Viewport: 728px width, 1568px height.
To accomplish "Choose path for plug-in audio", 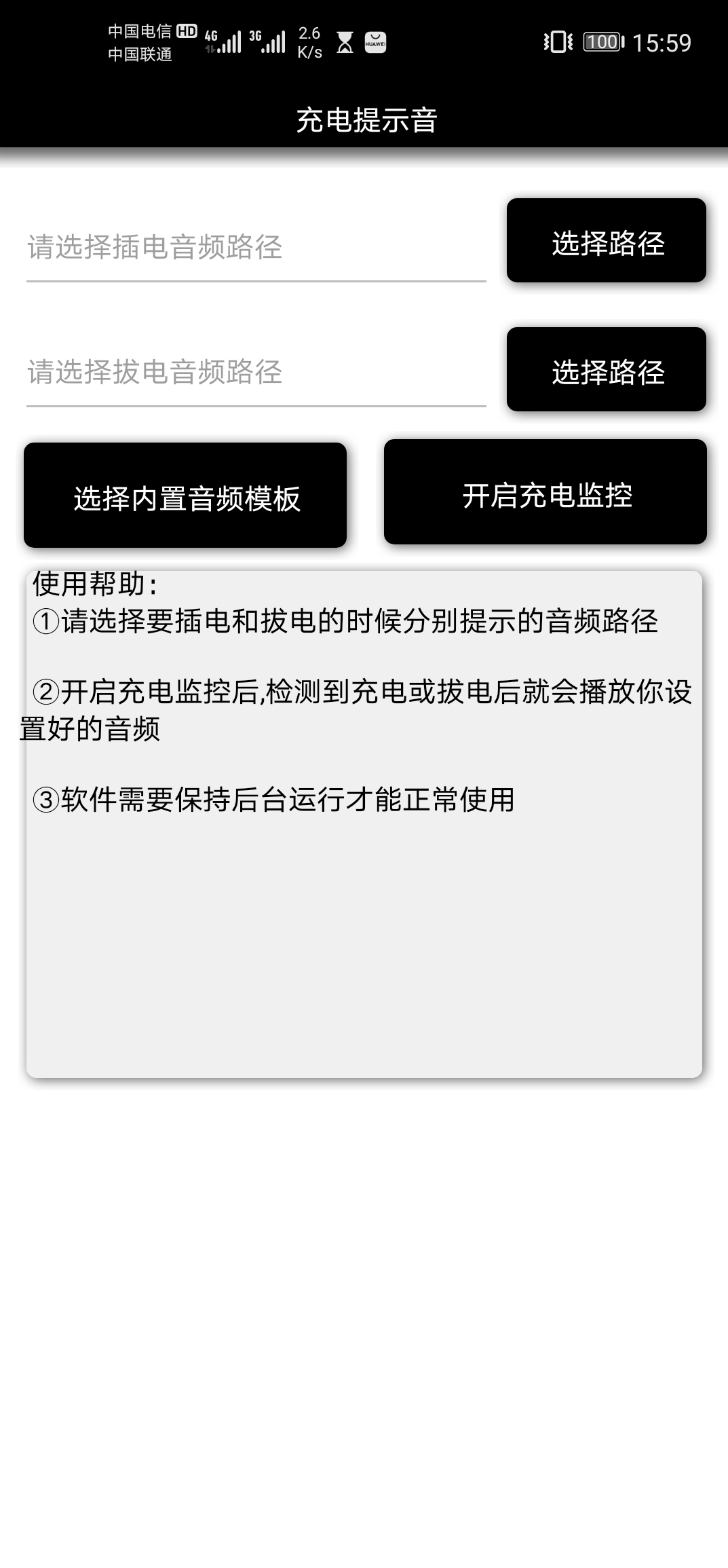I will click(x=607, y=240).
